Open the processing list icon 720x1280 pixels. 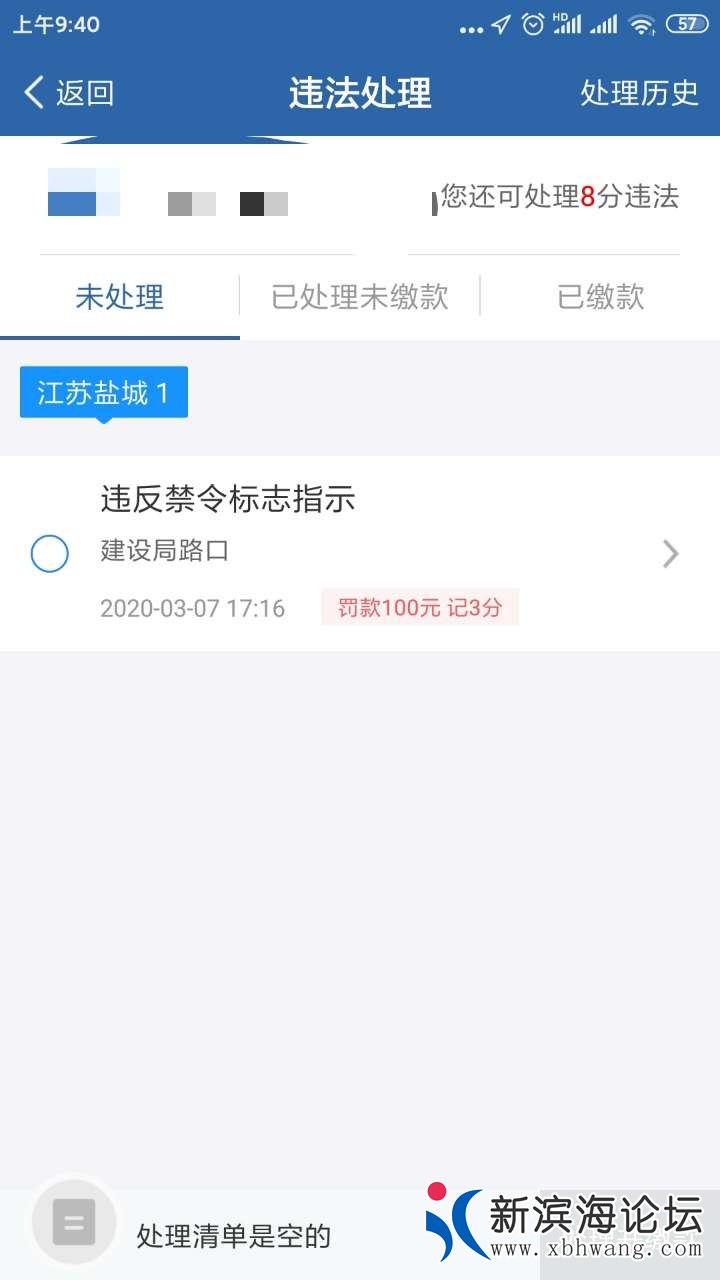tap(74, 1222)
